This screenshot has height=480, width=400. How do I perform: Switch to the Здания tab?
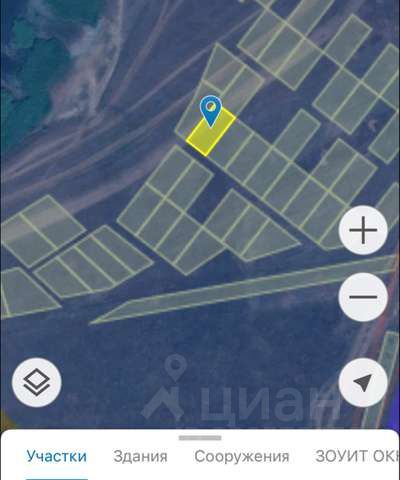[x=140, y=456]
